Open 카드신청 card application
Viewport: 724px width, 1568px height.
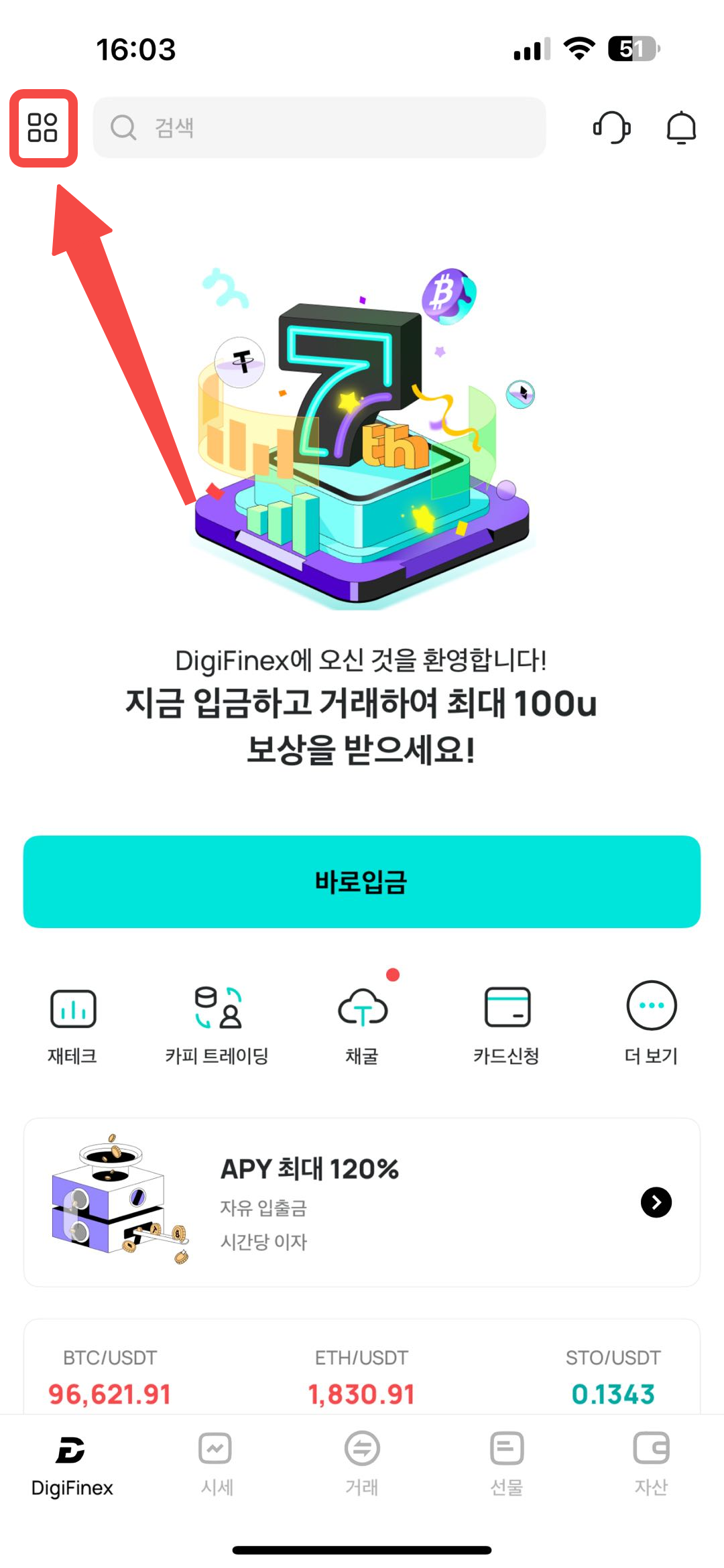[507, 1022]
